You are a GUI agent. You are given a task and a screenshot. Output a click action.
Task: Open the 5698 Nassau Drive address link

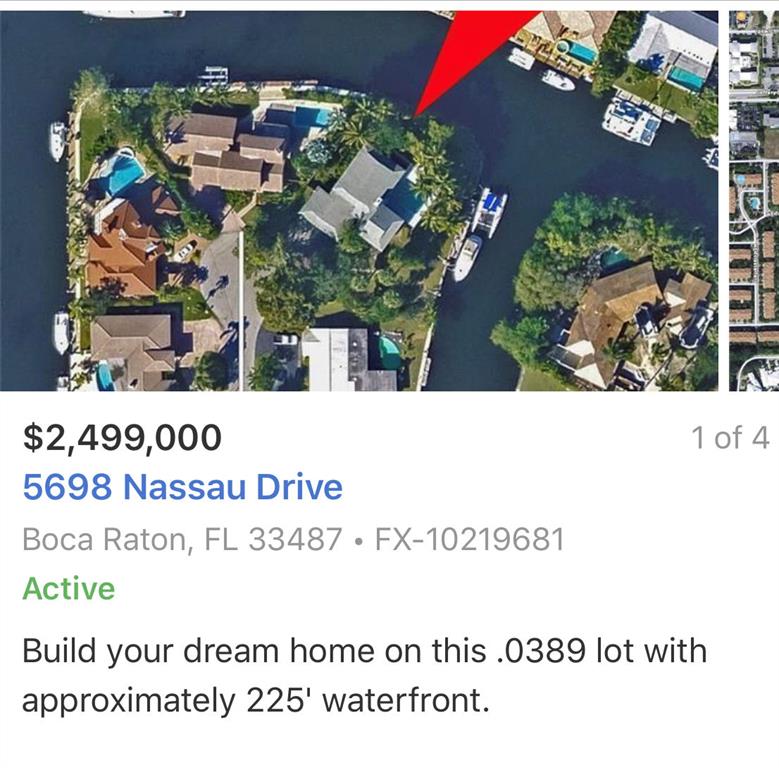coord(182,488)
